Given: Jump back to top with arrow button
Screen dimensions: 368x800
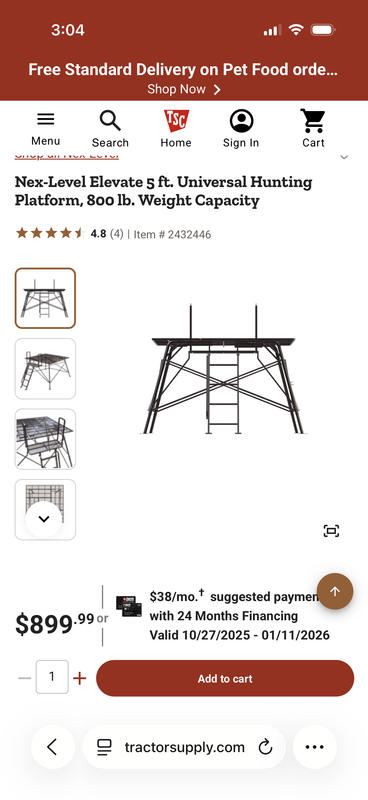Looking at the screenshot, I should [335, 591].
